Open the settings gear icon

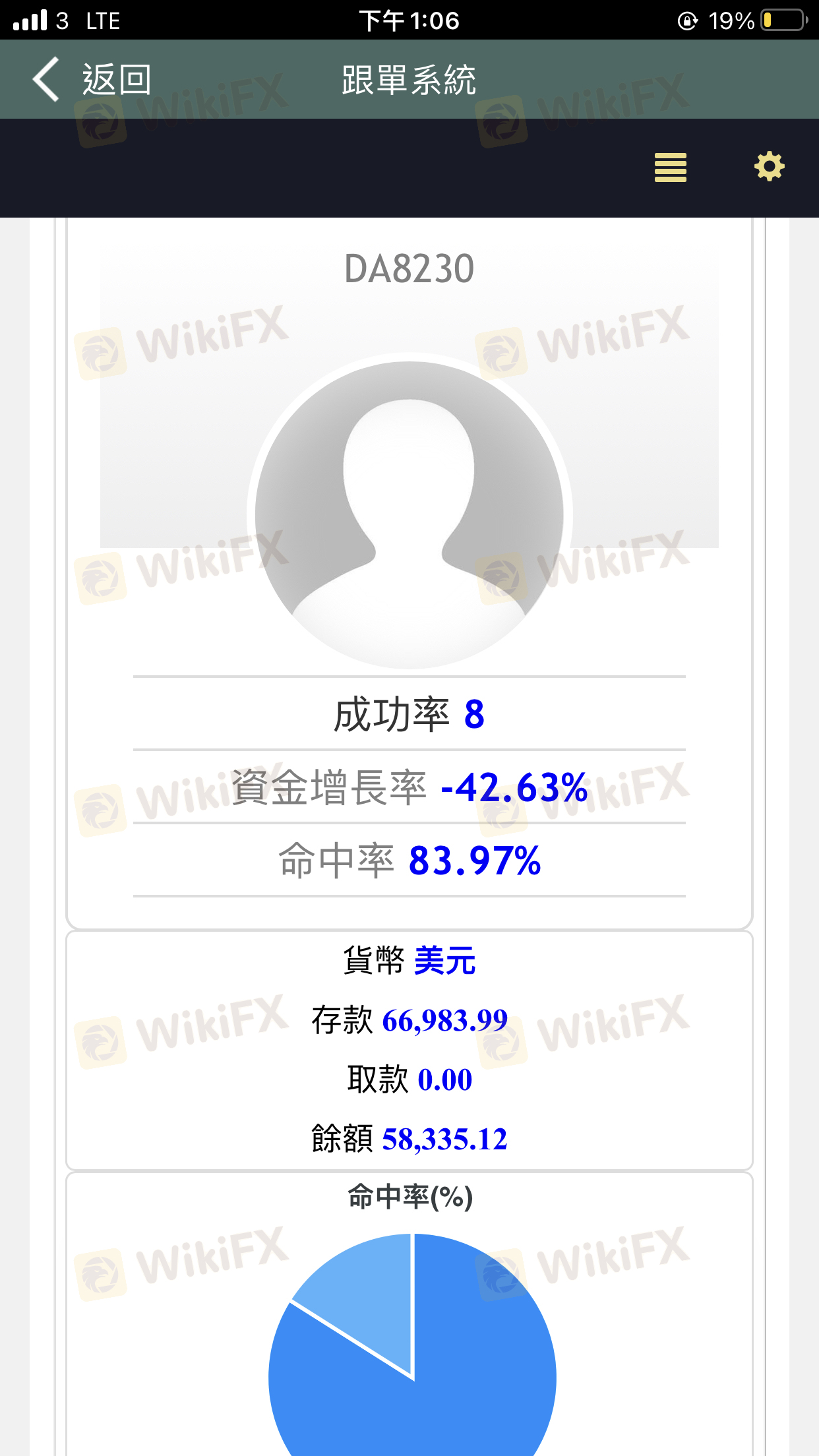tap(769, 166)
